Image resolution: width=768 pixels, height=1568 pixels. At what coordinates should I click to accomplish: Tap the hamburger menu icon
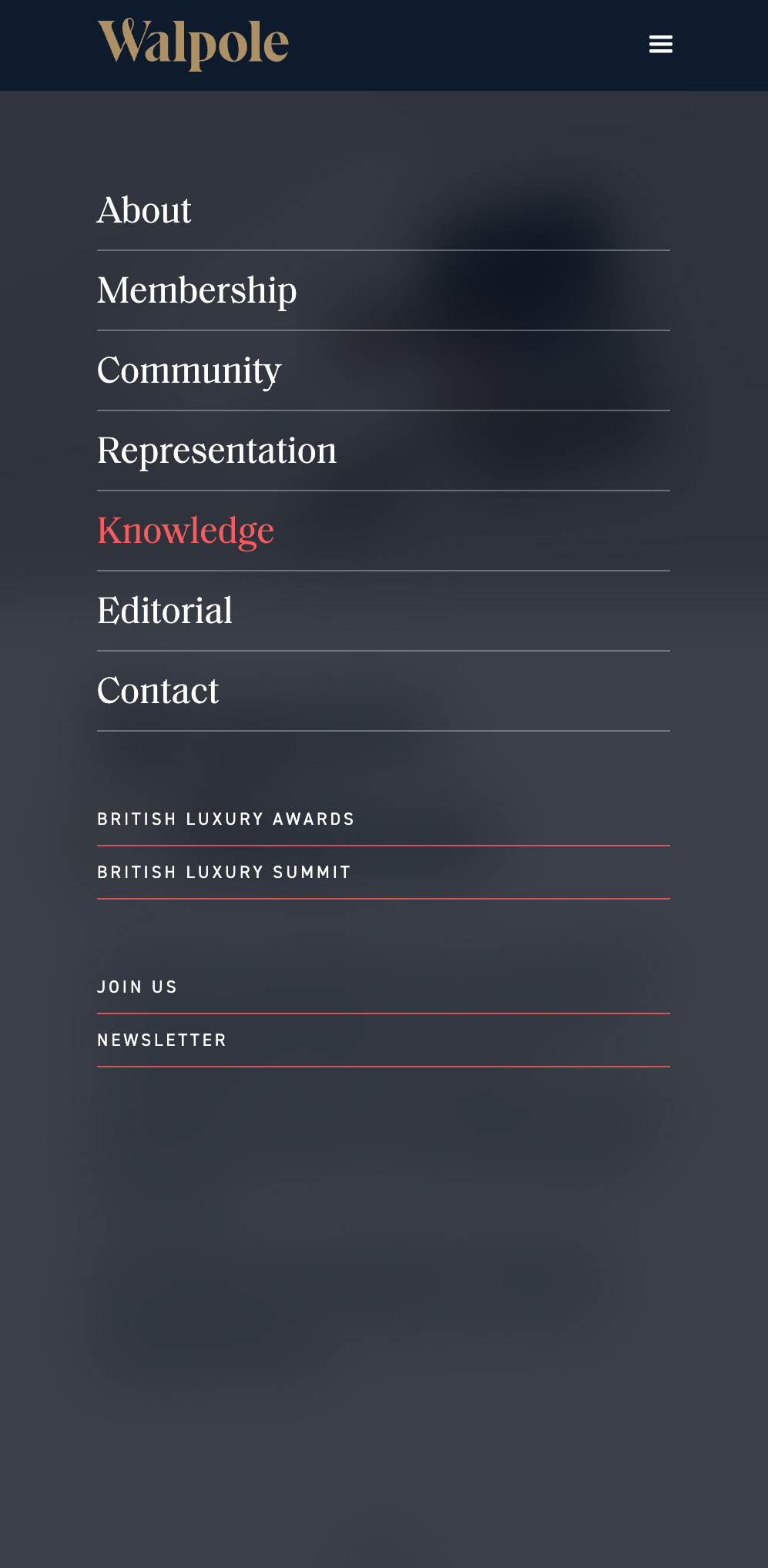pos(661,45)
